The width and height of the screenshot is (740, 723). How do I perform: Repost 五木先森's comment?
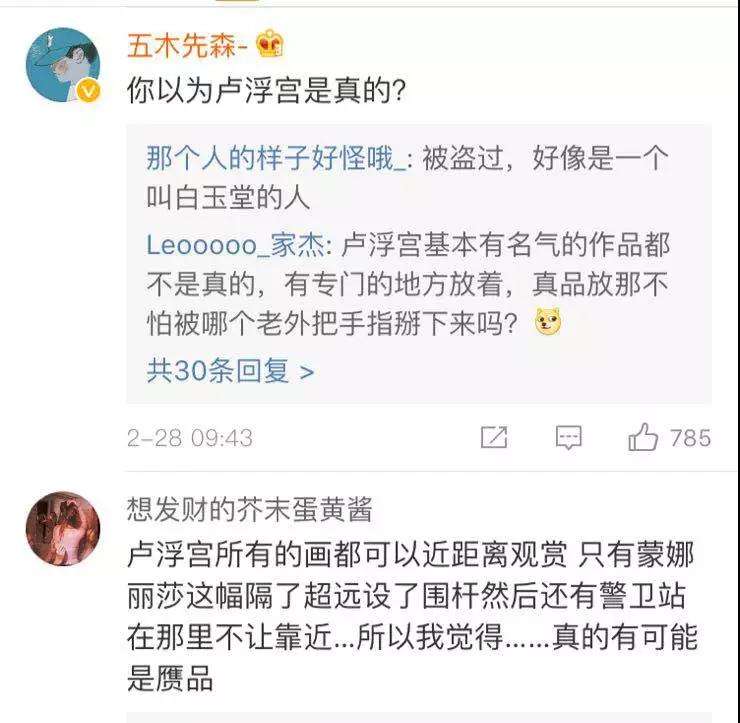pos(494,438)
